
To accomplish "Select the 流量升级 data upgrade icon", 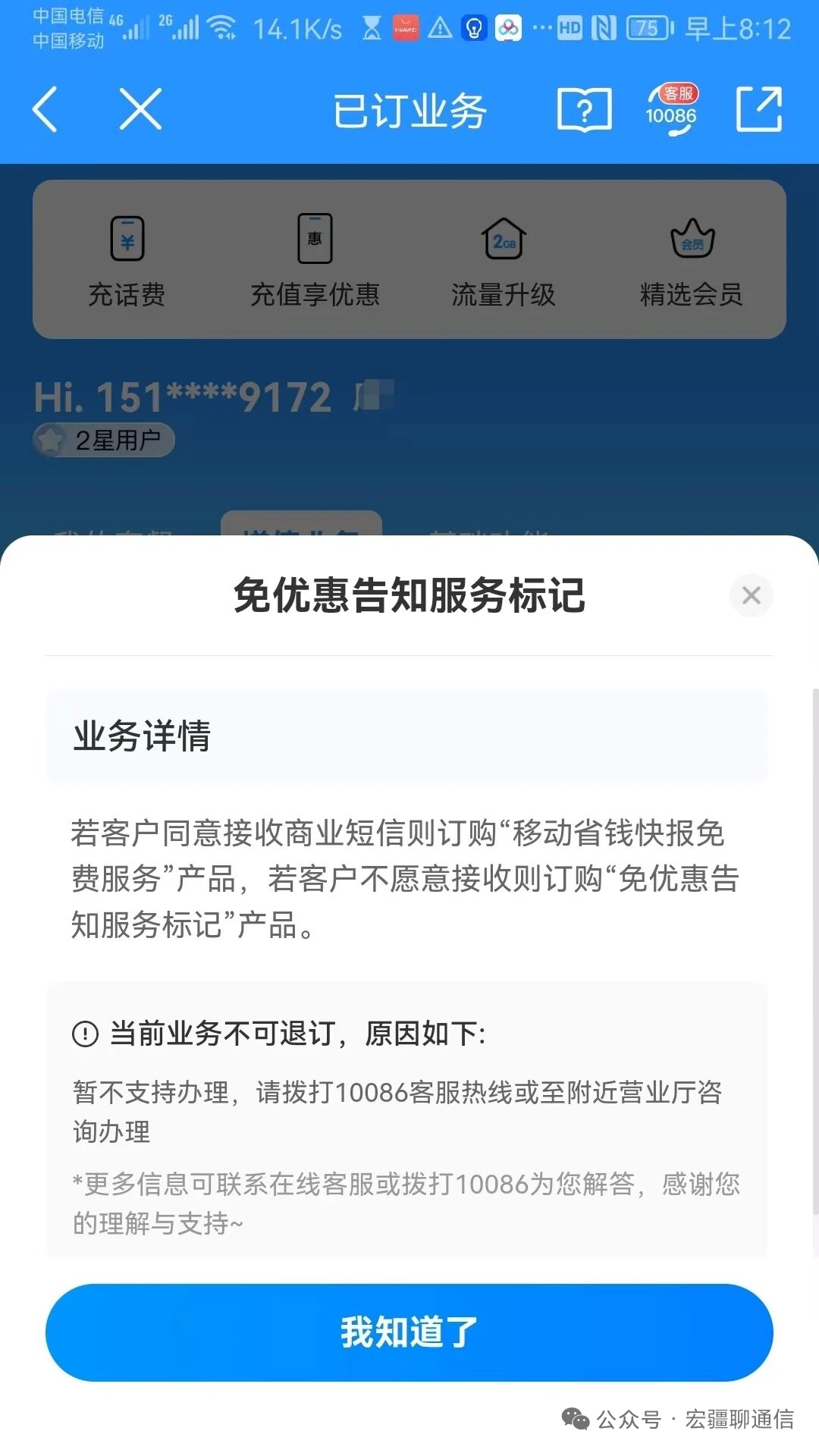I will coord(504,258).
